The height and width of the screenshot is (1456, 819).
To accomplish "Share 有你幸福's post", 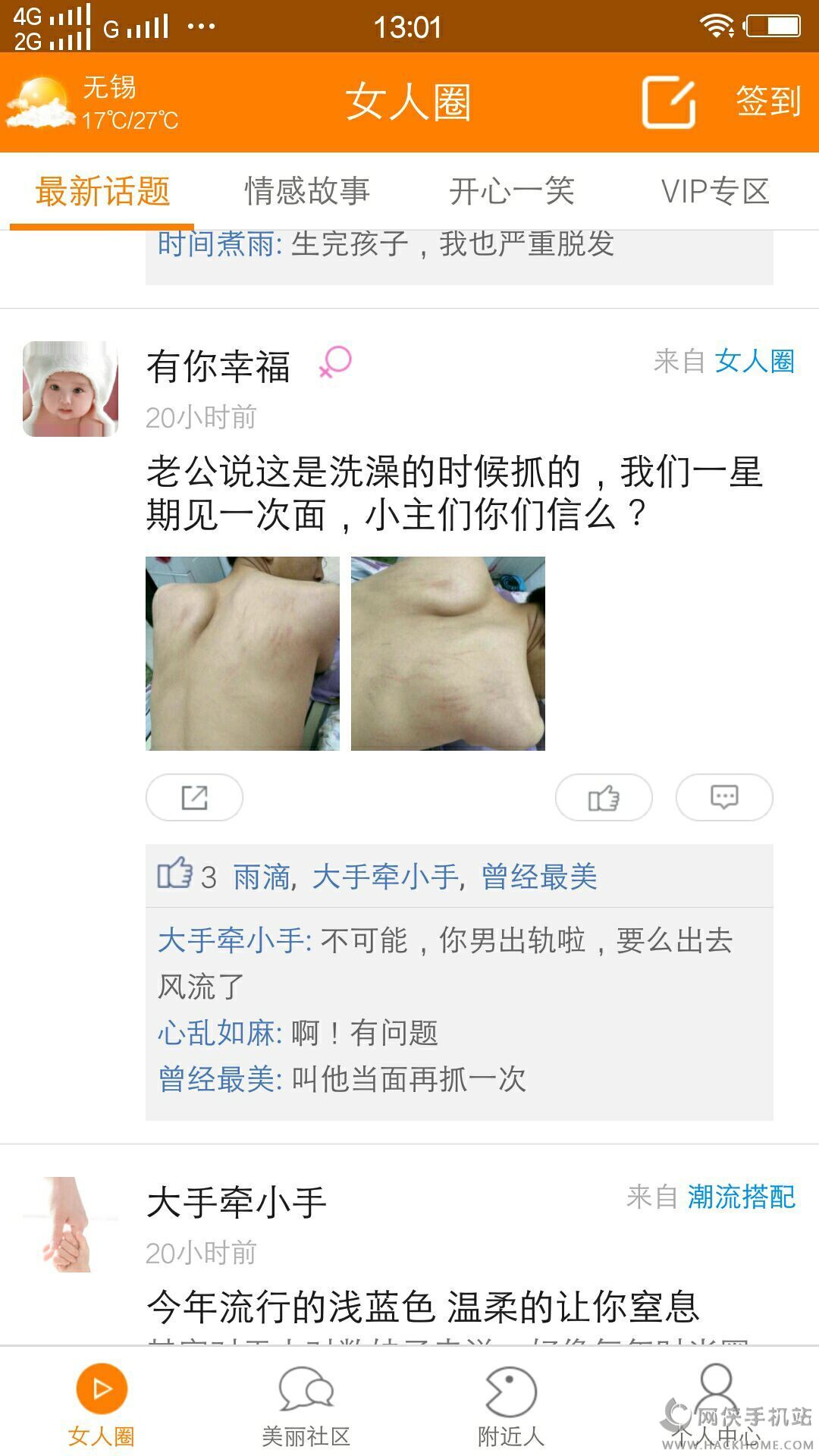I will click(194, 798).
